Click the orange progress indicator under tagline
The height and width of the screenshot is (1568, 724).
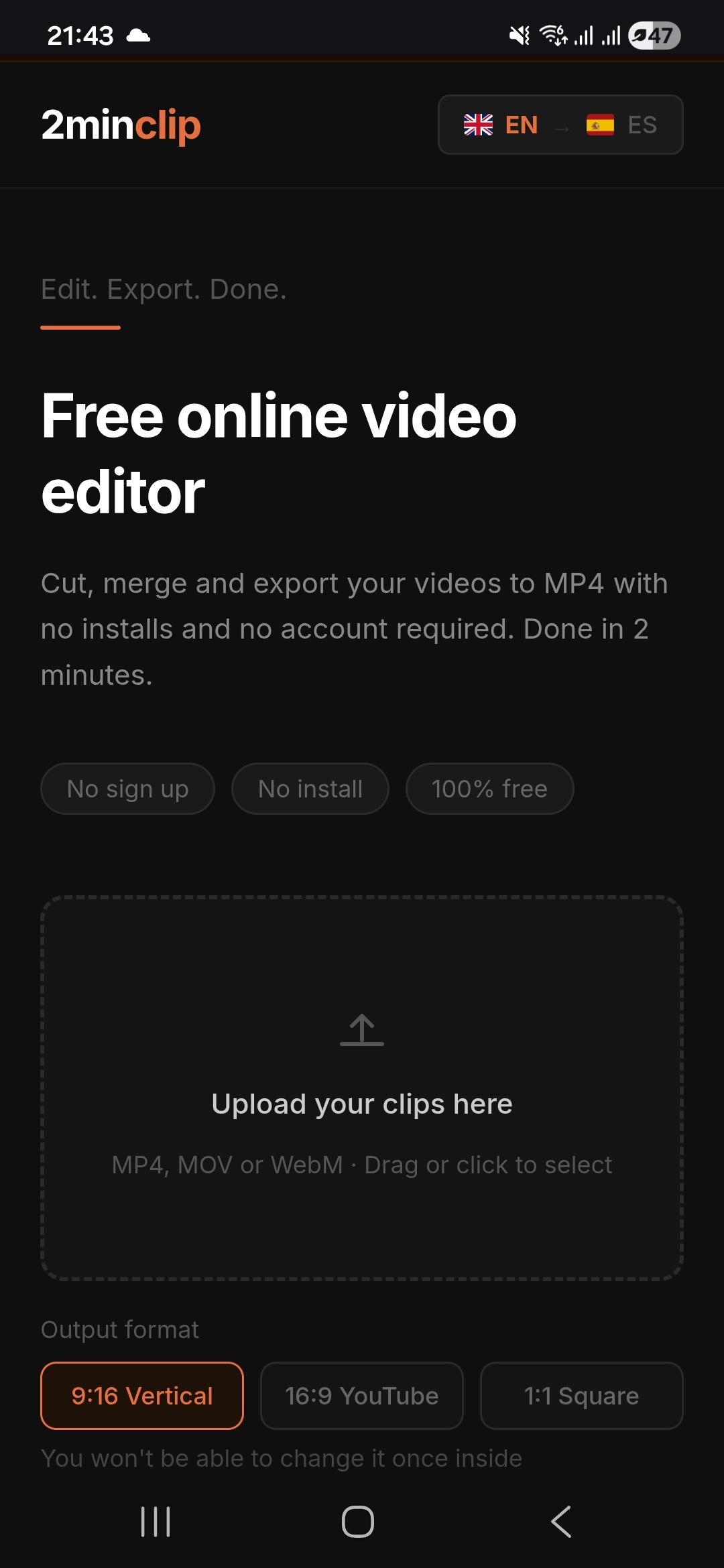[80, 328]
